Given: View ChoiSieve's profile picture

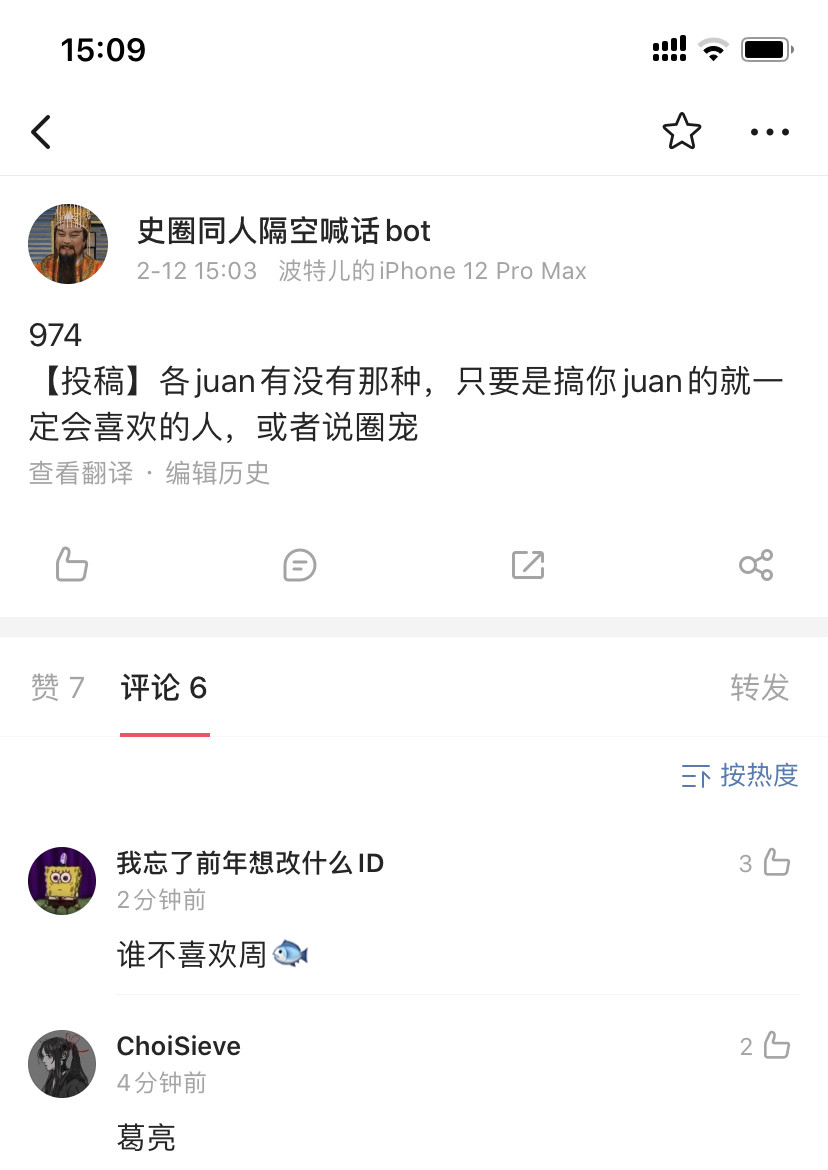Looking at the screenshot, I should (62, 1064).
